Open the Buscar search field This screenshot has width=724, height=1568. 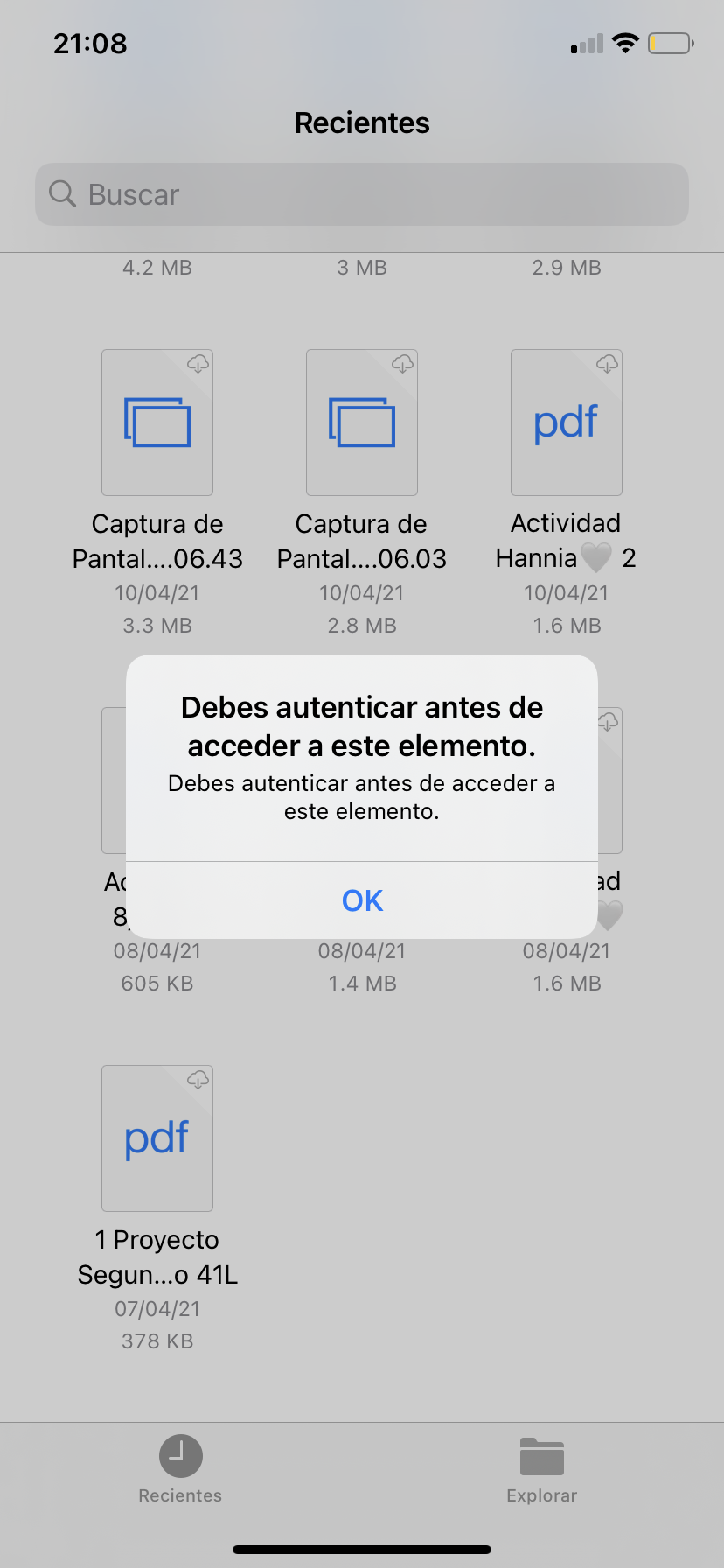pyautogui.click(x=362, y=194)
